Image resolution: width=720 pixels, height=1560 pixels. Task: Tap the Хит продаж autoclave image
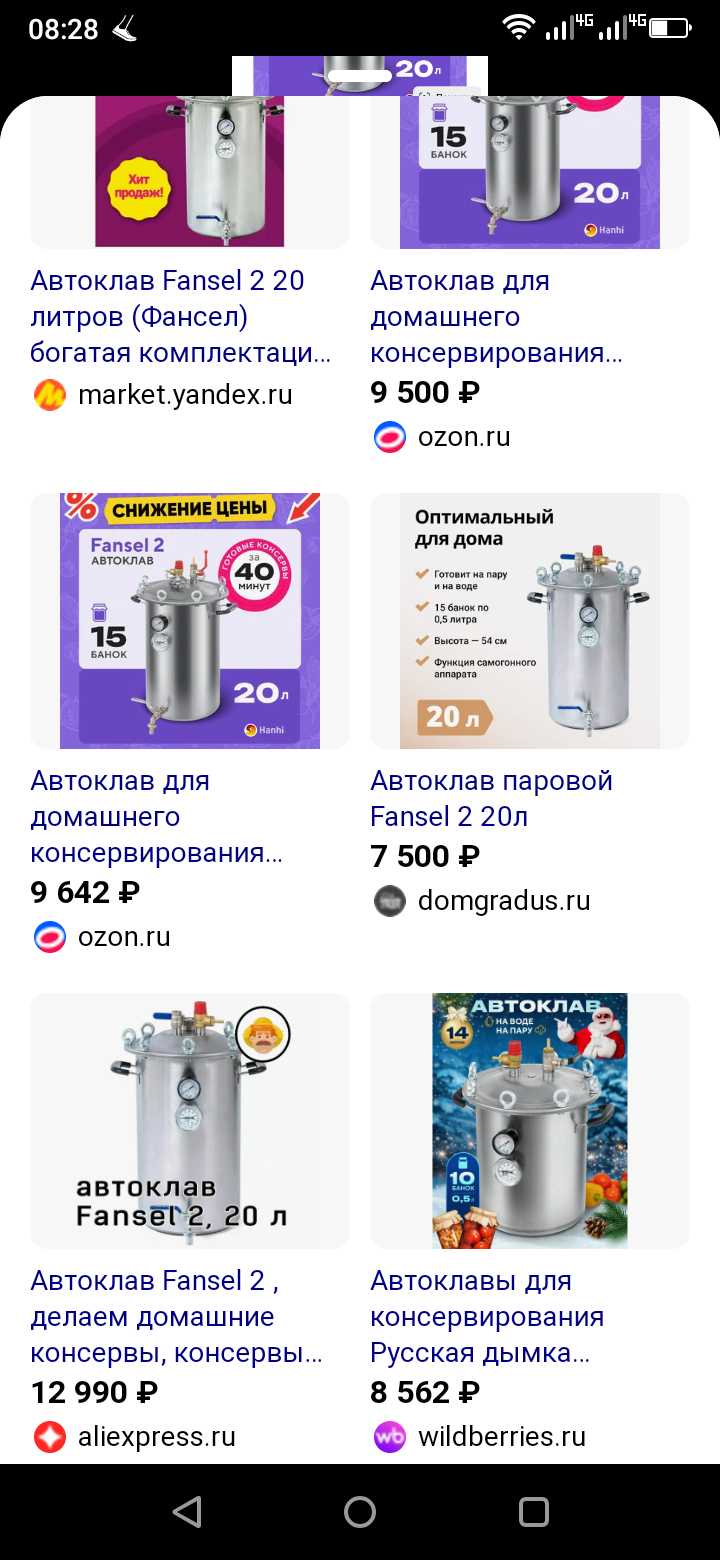(190, 172)
